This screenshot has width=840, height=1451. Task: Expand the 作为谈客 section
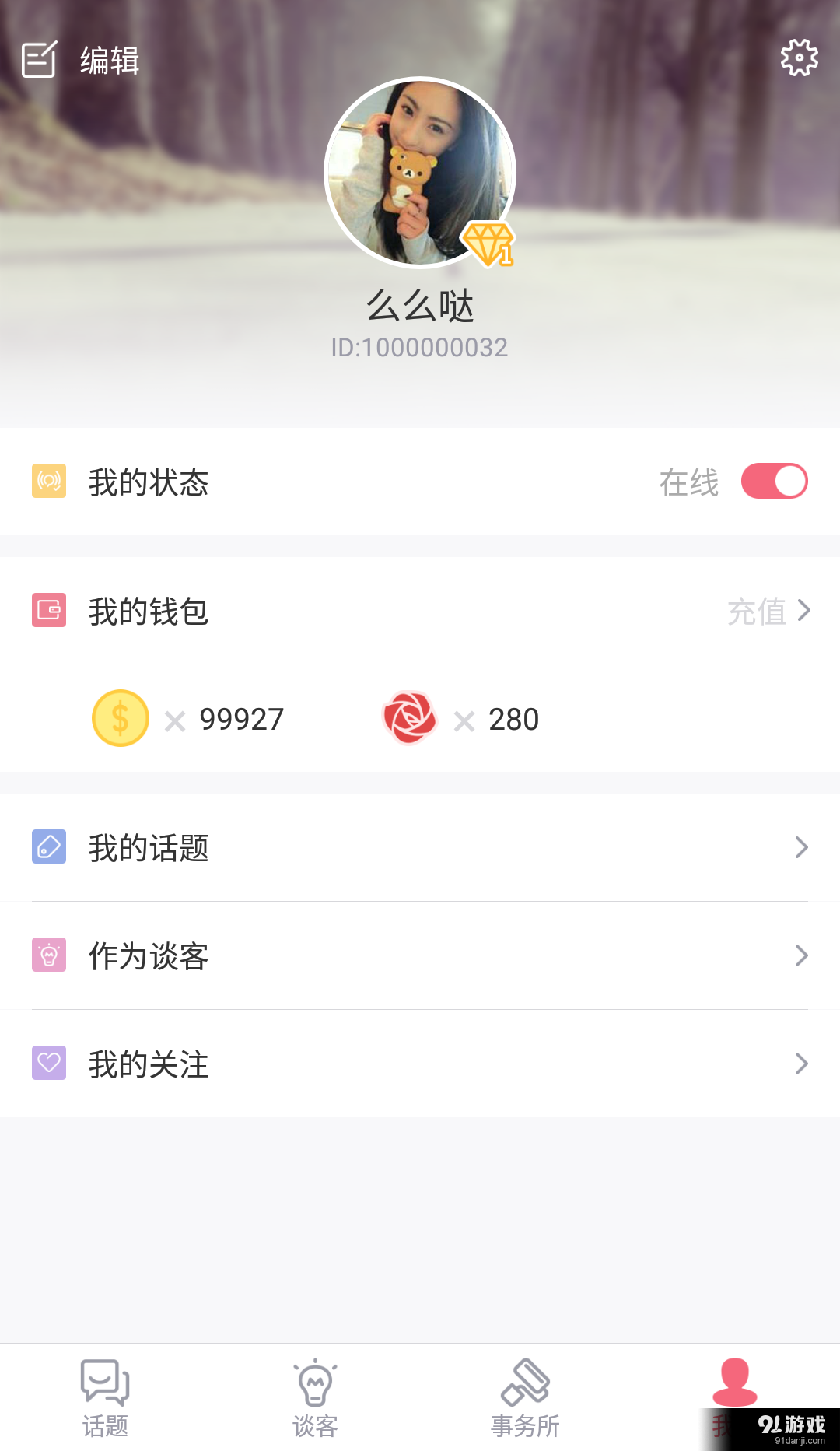(x=801, y=956)
